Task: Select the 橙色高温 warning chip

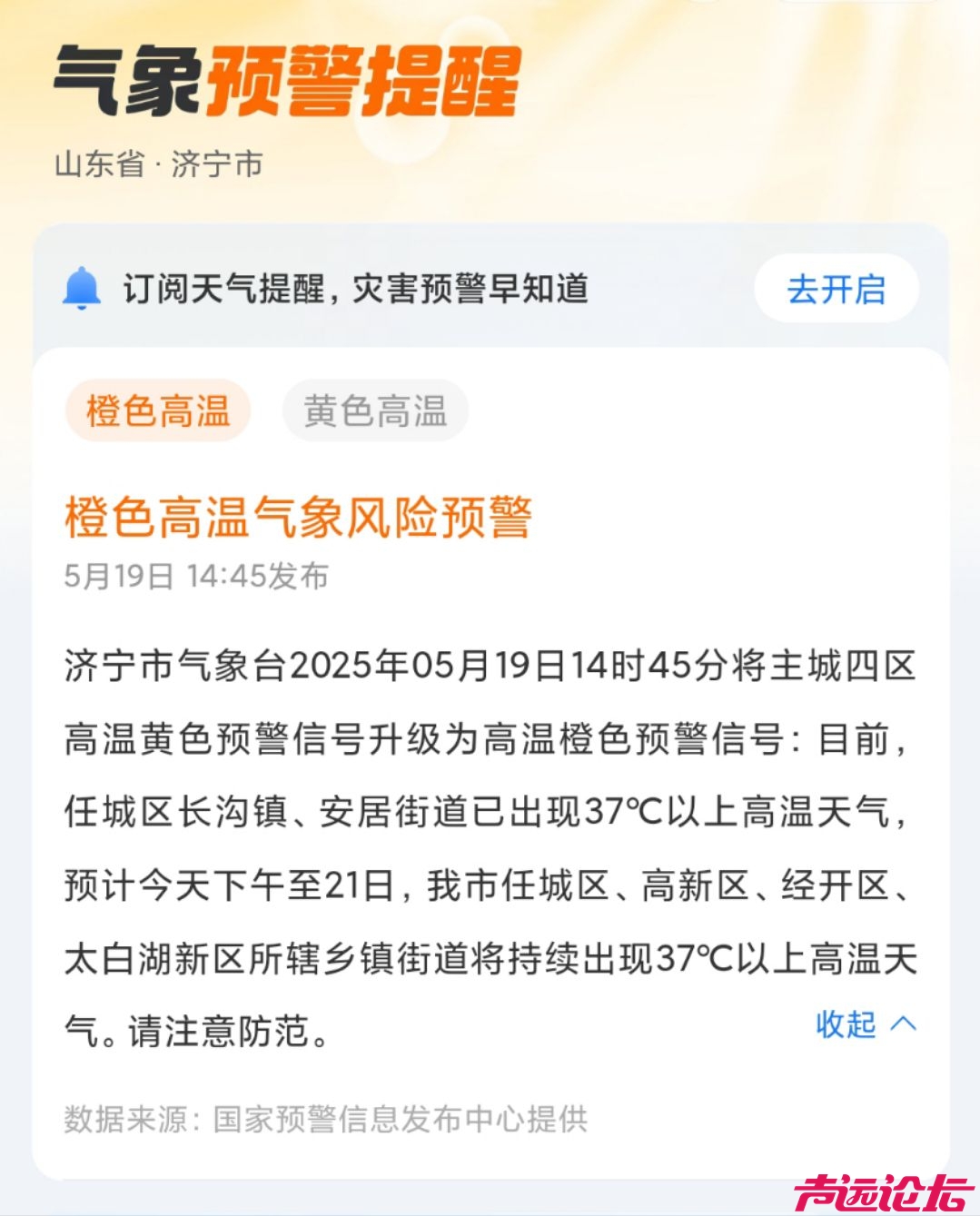Action: (158, 411)
